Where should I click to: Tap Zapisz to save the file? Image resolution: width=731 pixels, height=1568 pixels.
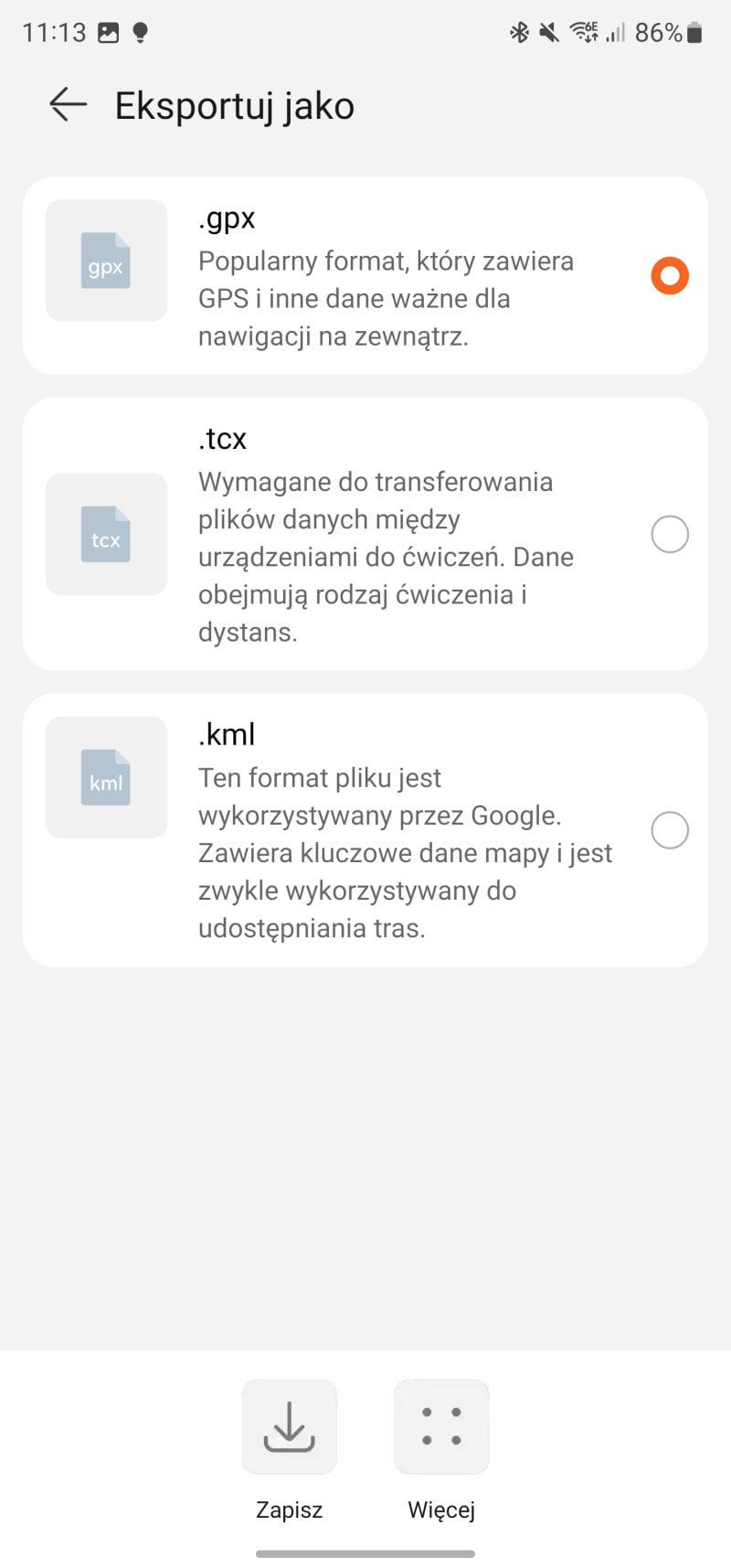[x=289, y=1427]
